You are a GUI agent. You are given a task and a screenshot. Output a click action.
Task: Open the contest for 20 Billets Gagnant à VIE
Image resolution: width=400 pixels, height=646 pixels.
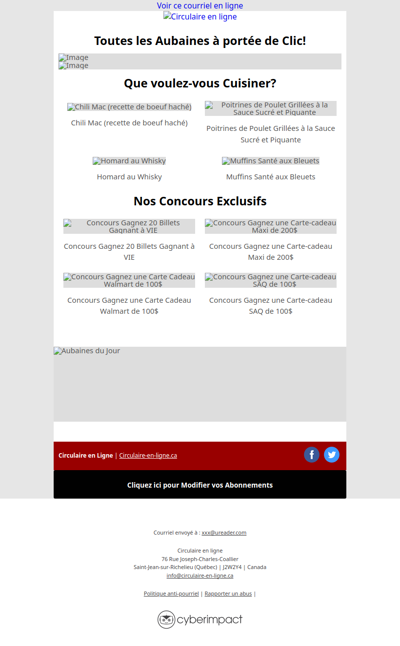tap(129, 226)
